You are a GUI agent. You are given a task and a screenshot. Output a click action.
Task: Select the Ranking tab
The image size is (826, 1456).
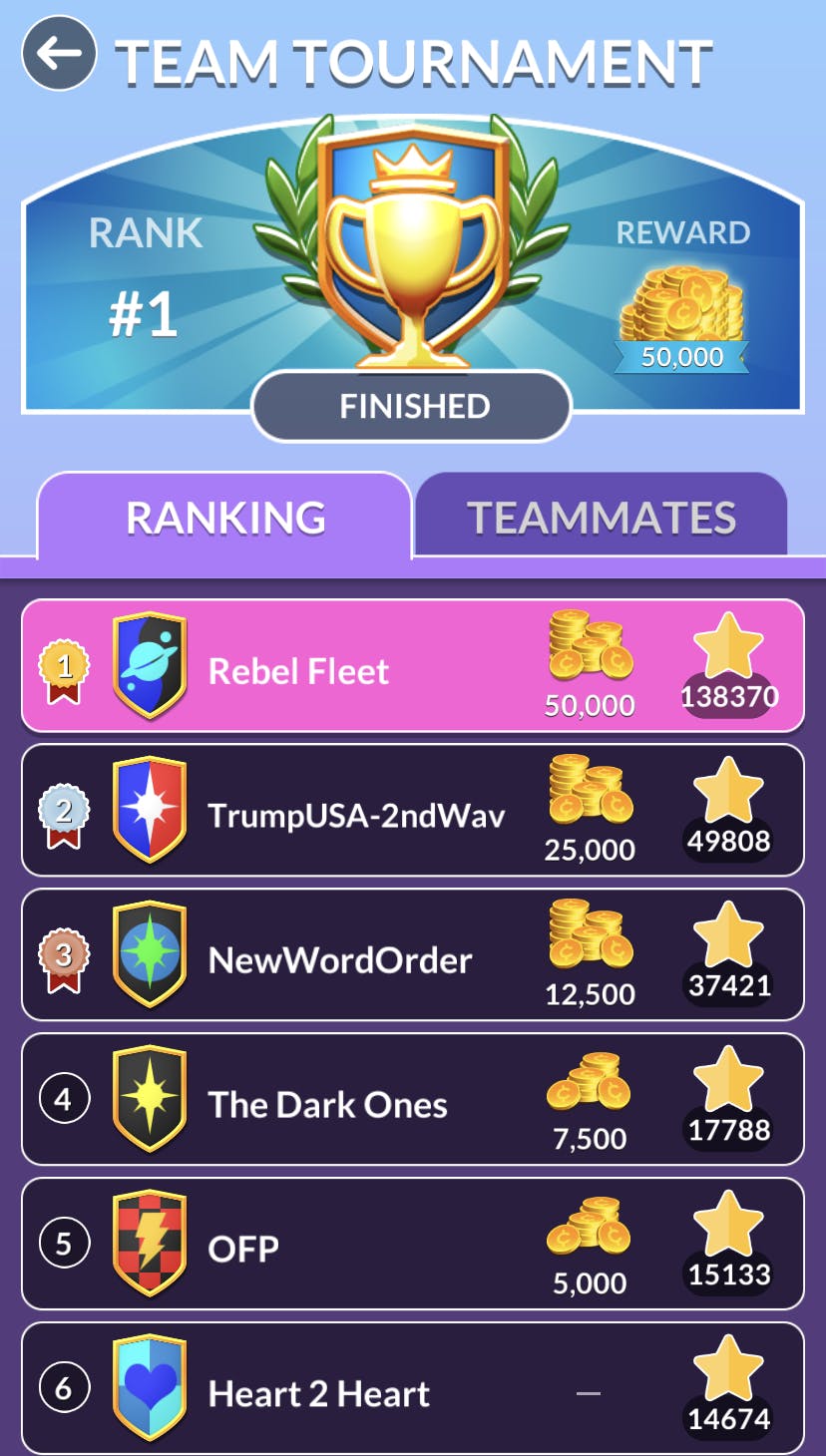coord(225,517)
